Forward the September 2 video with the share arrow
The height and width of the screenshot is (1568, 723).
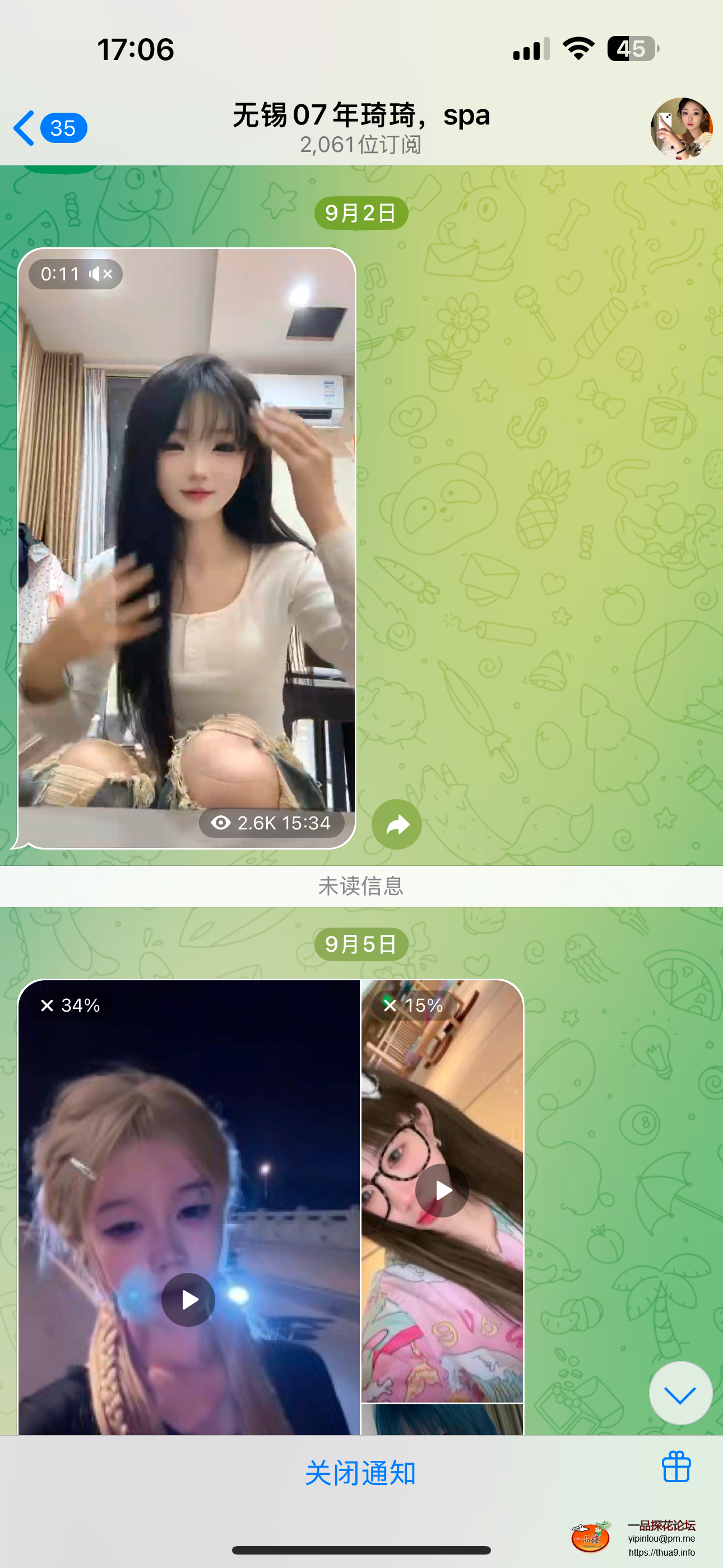click(397, 824)
